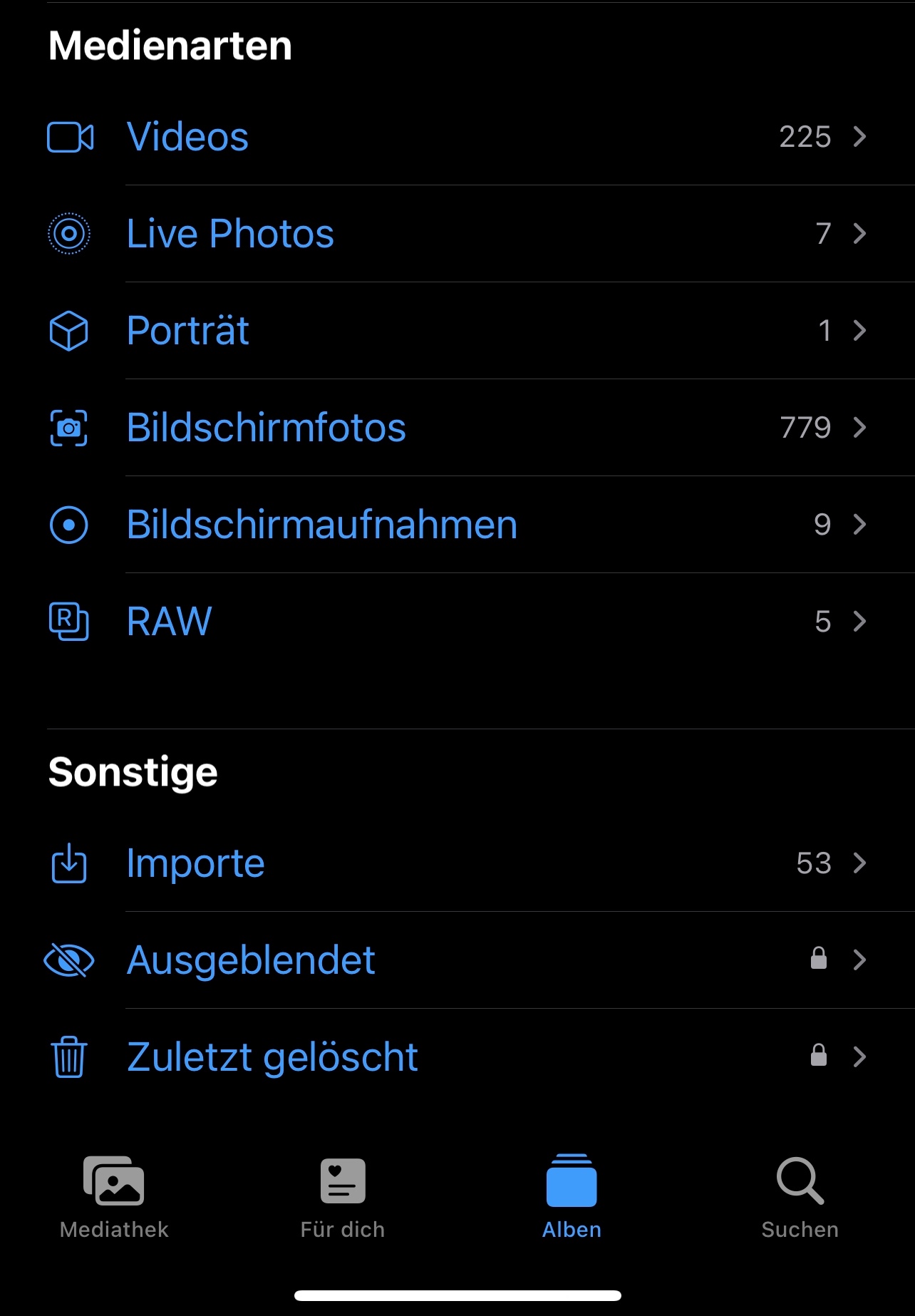Viewport: 915px width, 1316px height.
Task: Select the Porträt album
Action: pos(456,331)
